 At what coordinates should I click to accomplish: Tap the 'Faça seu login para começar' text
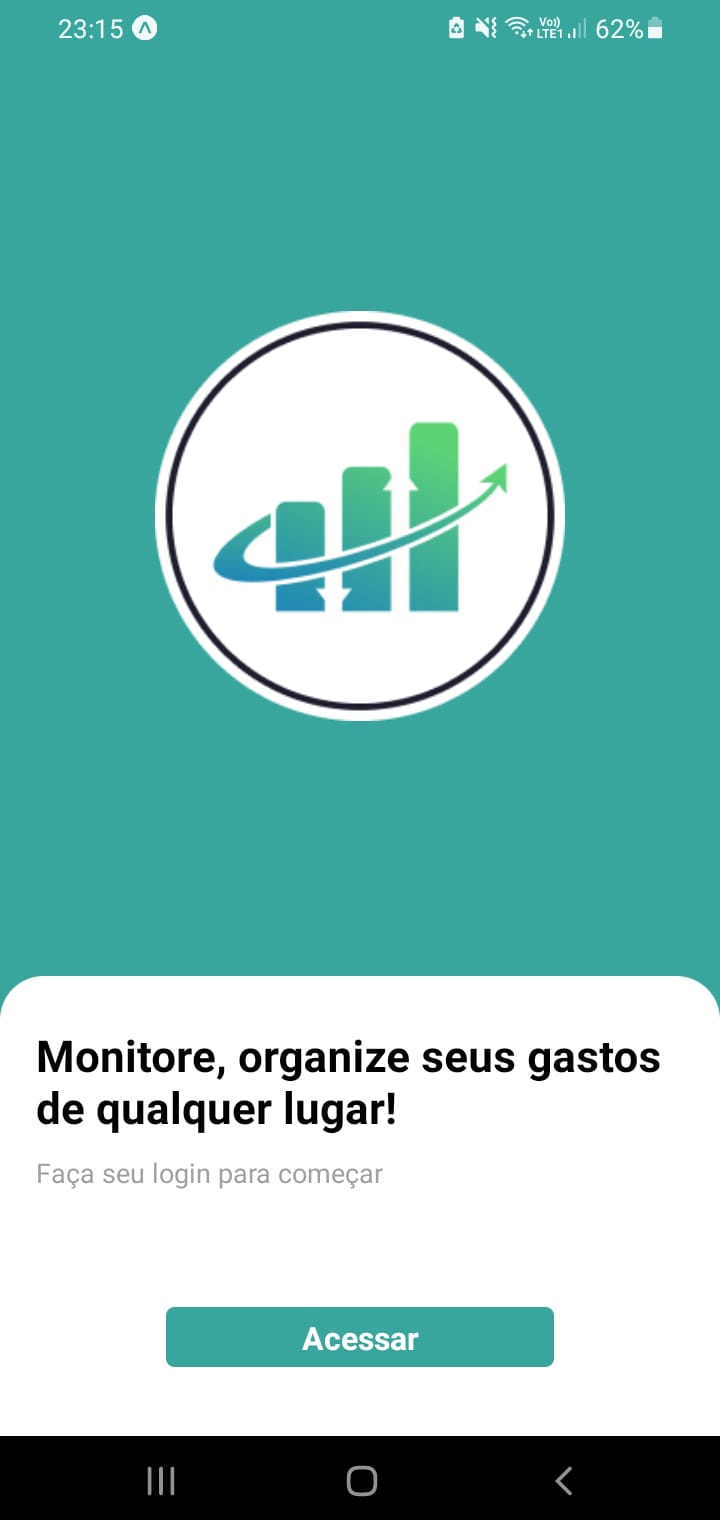tap(209, 1173)
